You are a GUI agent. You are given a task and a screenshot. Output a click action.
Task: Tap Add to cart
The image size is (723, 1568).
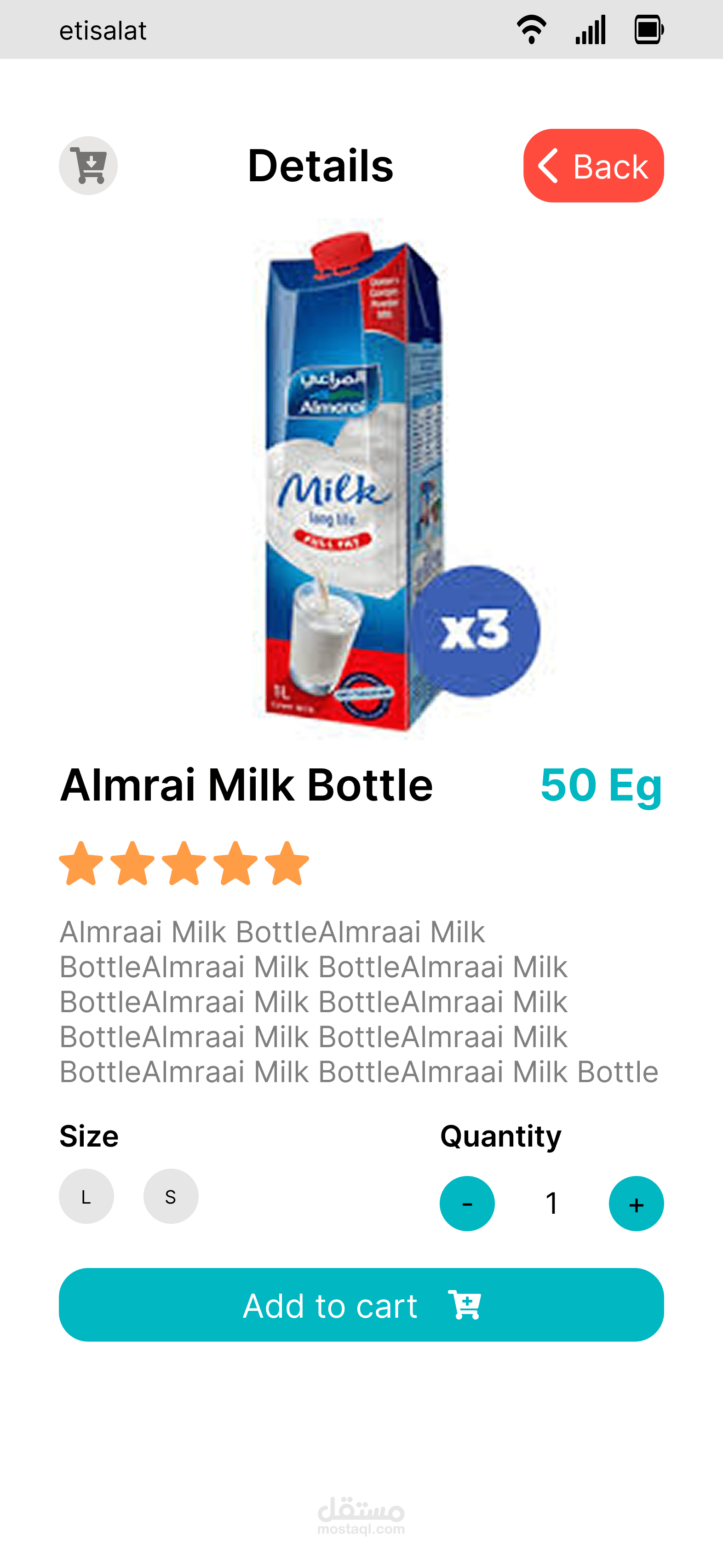click(361, 1305)
